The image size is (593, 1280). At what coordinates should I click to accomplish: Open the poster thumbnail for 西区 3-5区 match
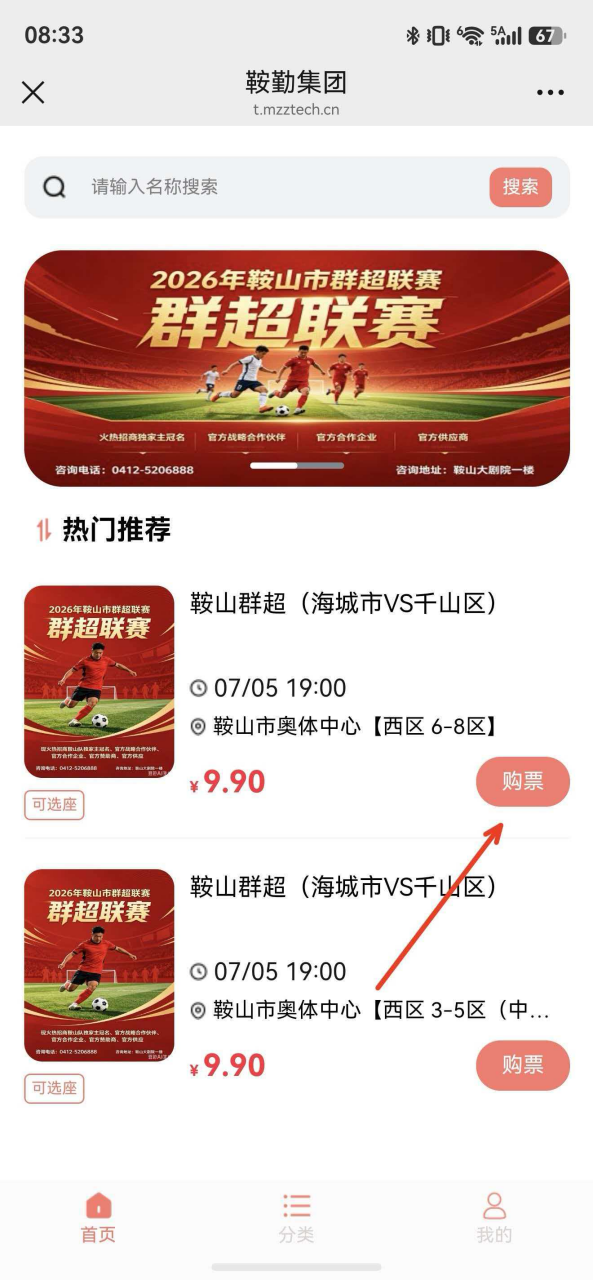(x=99, y=965)
